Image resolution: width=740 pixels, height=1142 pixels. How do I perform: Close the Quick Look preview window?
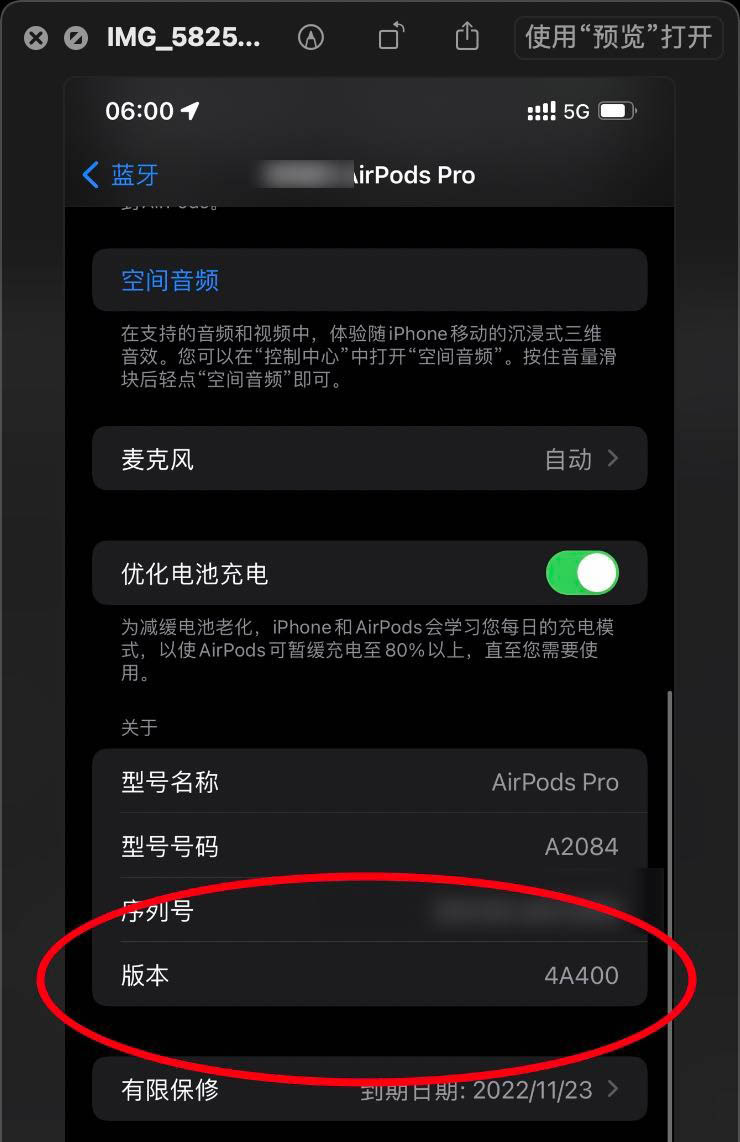point(36,38)
